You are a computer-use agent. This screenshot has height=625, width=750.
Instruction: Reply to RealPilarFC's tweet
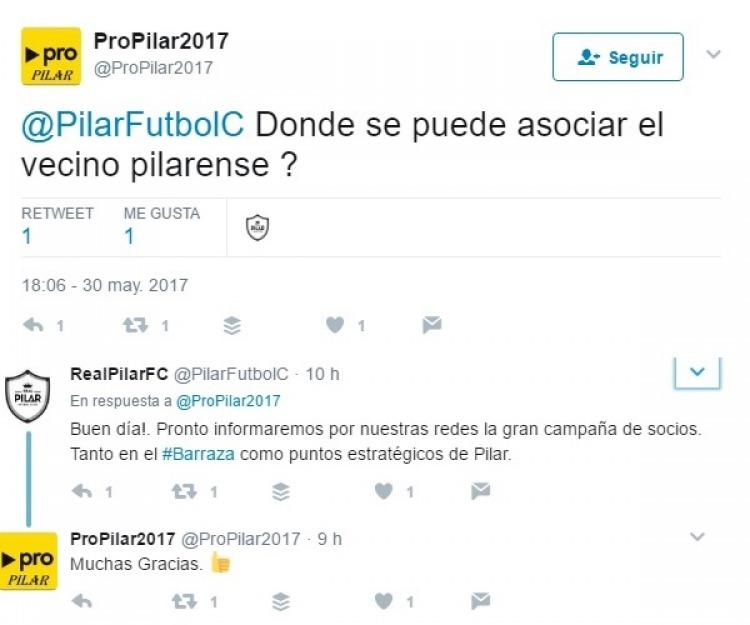point(84,491)
